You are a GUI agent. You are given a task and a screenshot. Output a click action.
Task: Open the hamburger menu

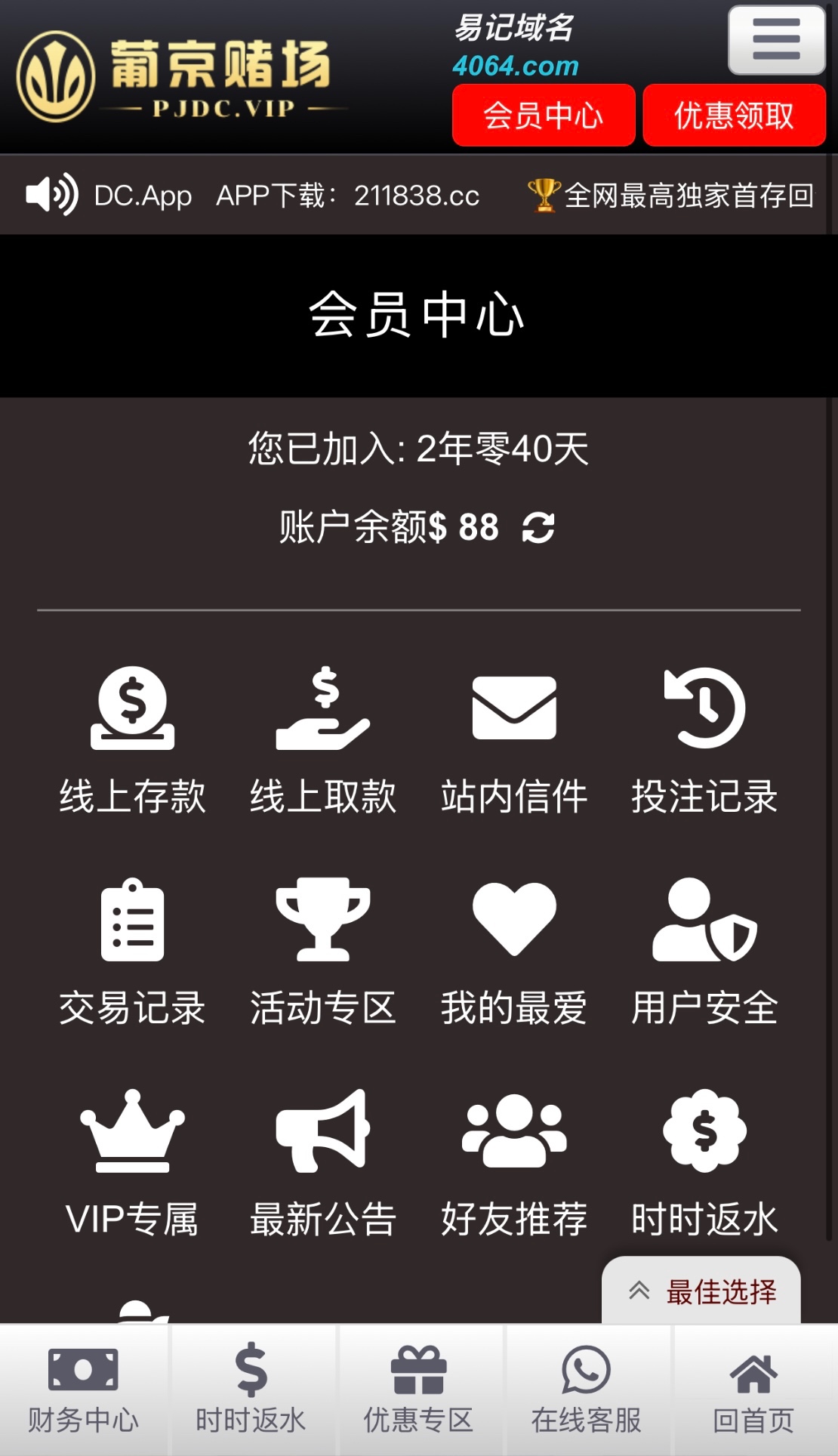[776, 39]
